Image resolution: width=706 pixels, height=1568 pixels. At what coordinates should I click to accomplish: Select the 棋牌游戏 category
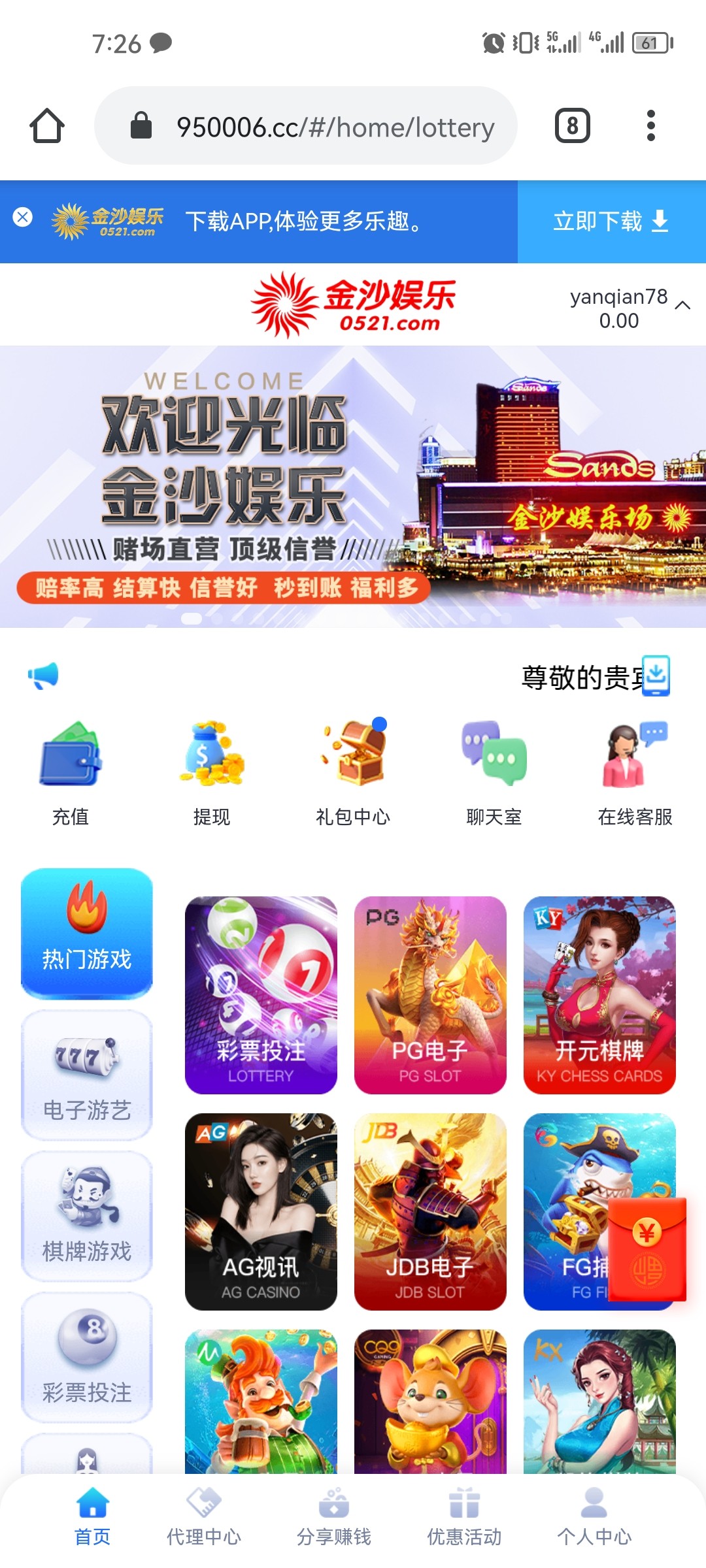[87, 1217]
